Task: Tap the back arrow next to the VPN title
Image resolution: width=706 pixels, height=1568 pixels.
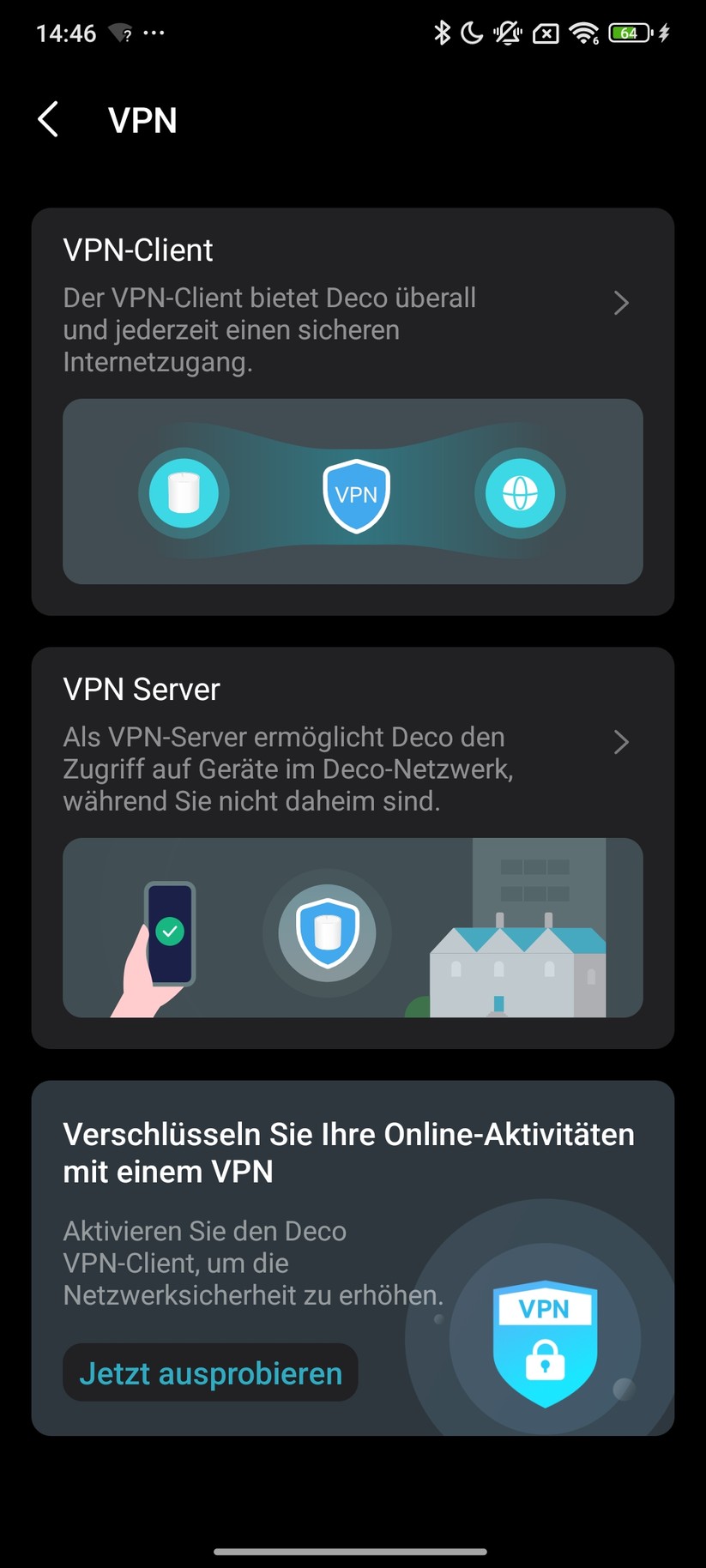Action: [x=49, y=120]
